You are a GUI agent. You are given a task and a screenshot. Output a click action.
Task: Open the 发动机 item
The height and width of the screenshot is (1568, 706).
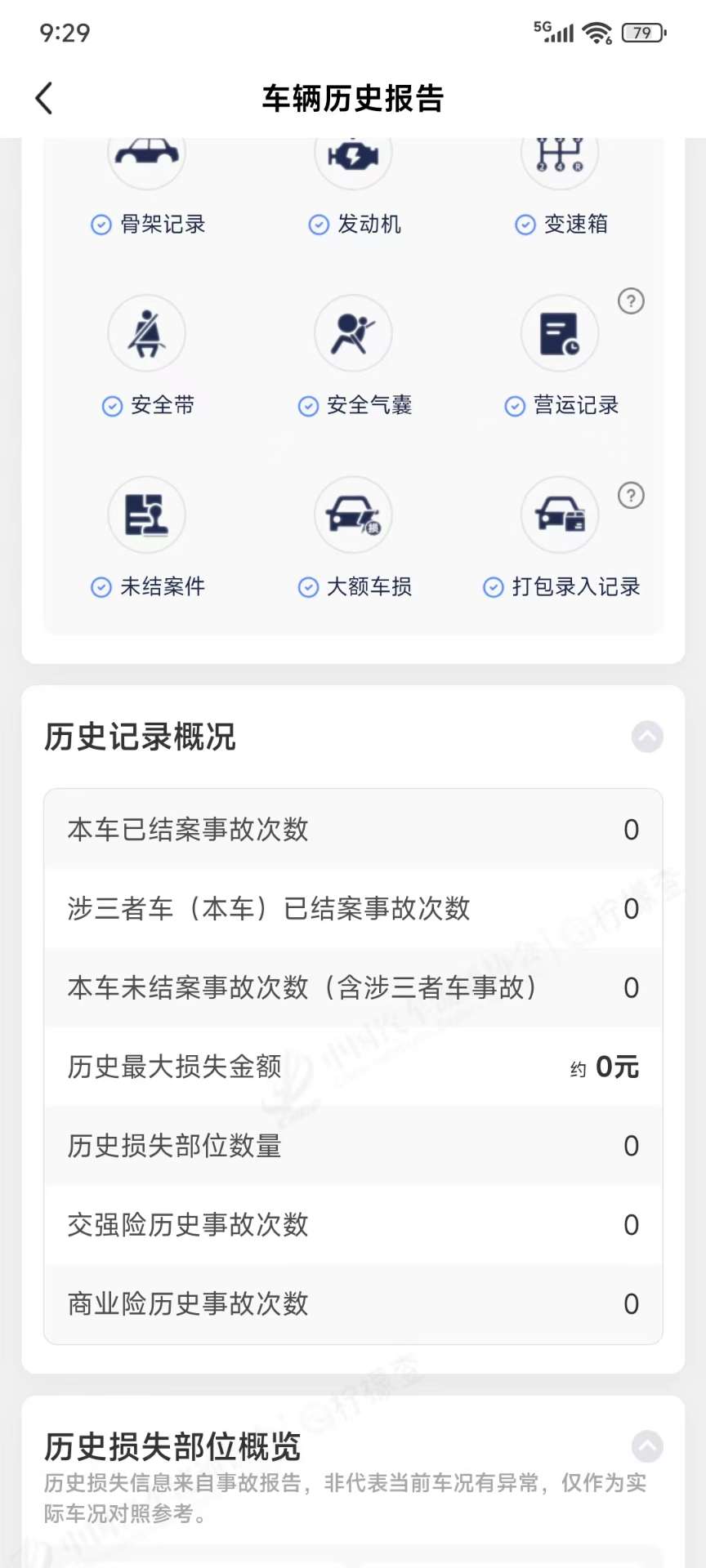coord(354,188)
